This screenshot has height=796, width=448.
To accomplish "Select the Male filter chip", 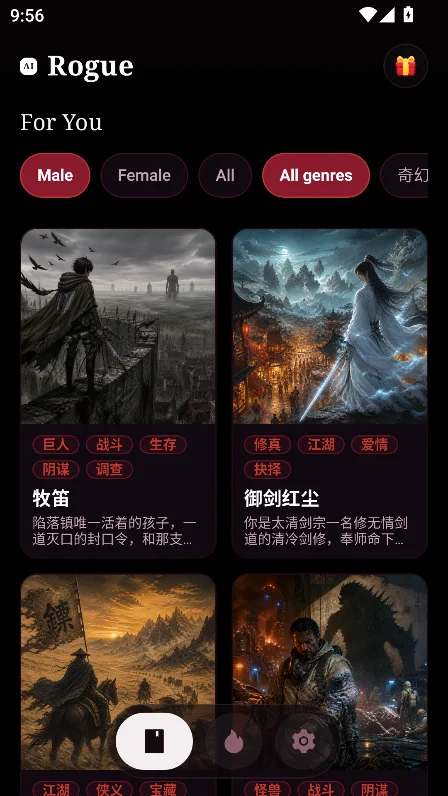I will 55,175.
